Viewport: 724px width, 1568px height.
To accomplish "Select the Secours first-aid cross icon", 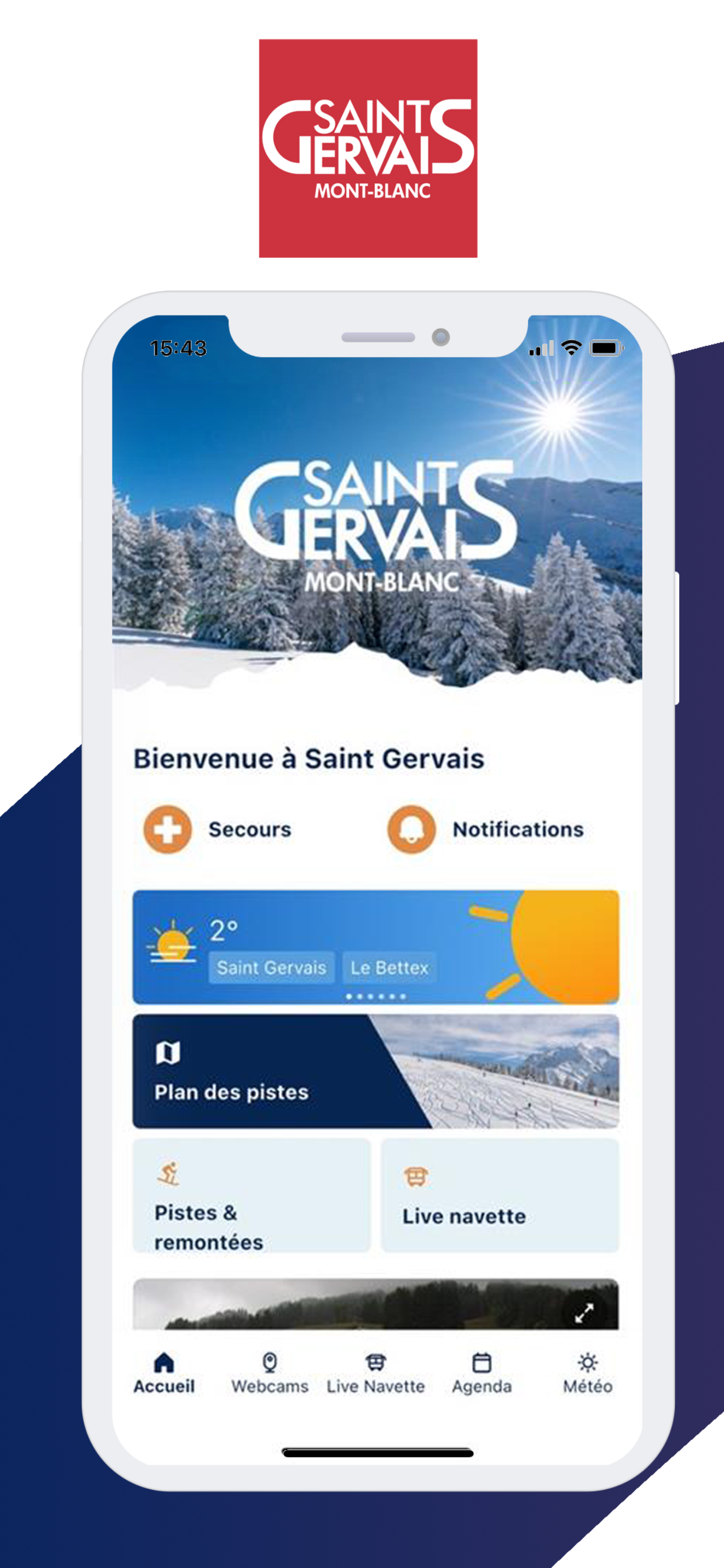I will [167, 828].
